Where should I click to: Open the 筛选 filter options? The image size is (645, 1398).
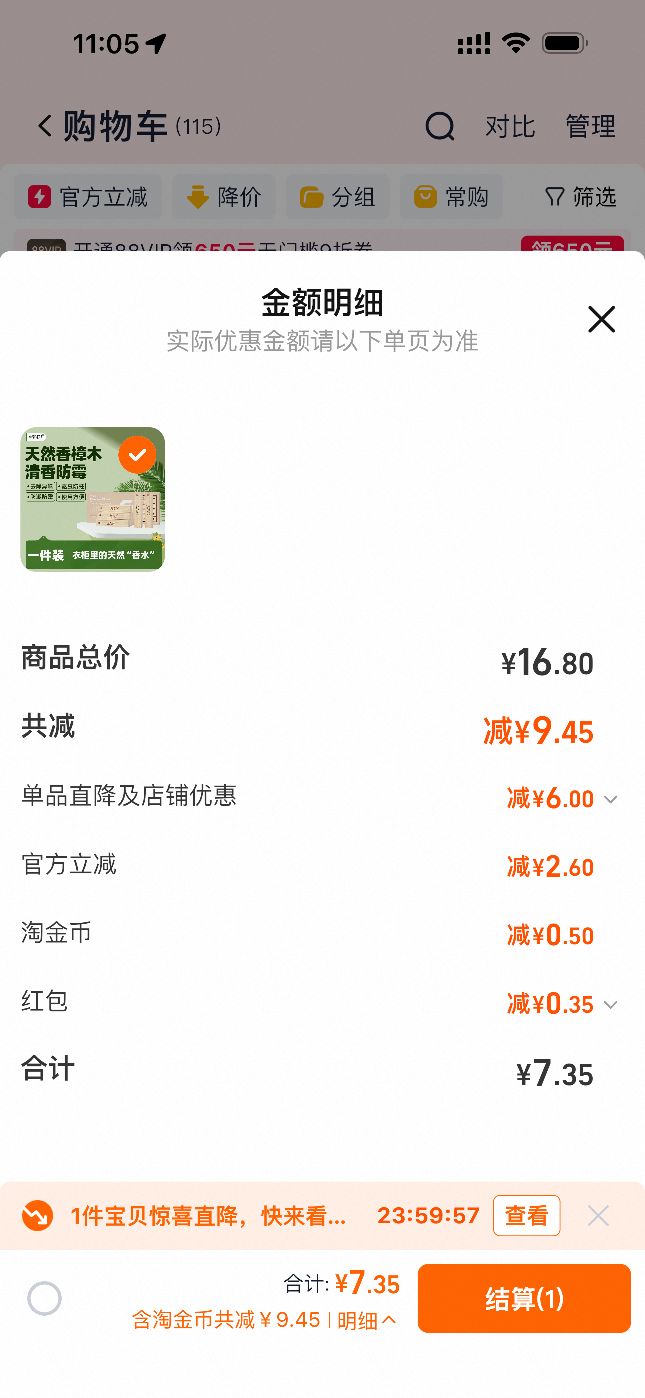580,197
